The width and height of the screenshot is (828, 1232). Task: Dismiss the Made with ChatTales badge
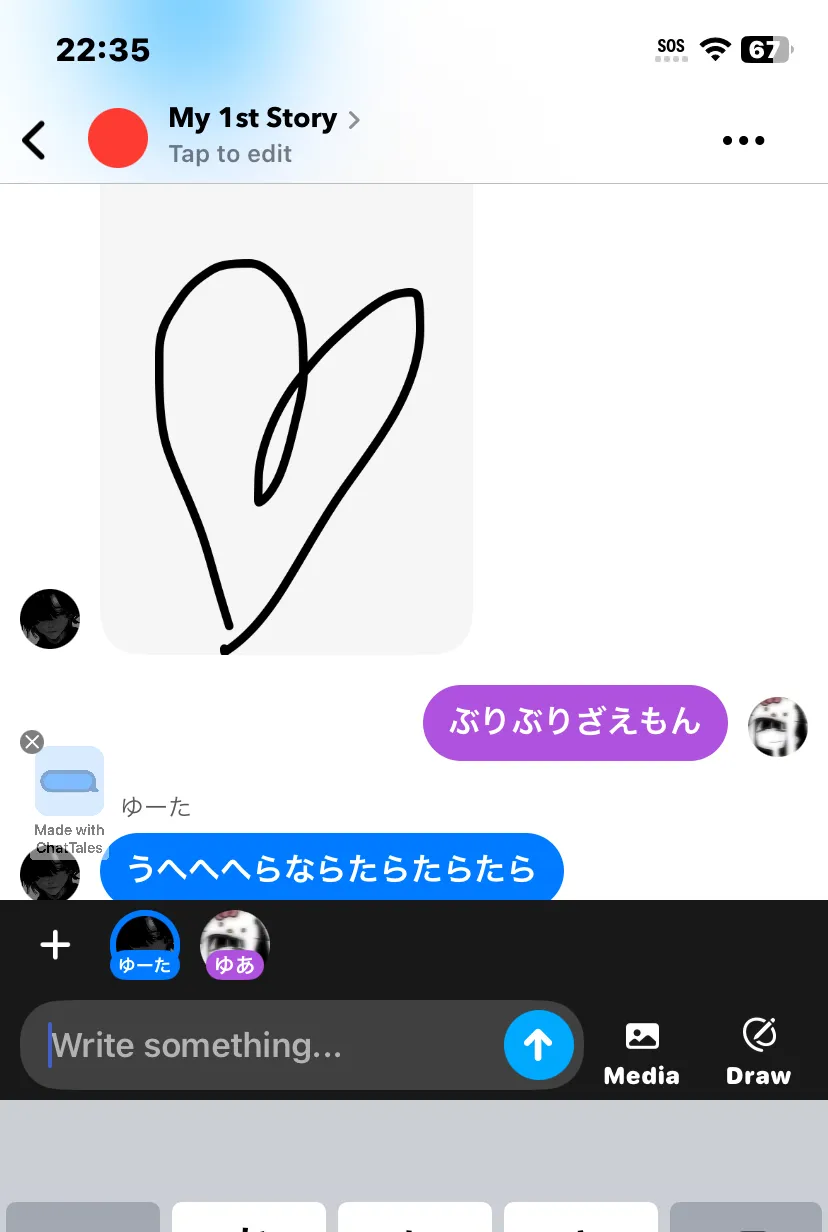pyautogui.click(x=32, y=741)
